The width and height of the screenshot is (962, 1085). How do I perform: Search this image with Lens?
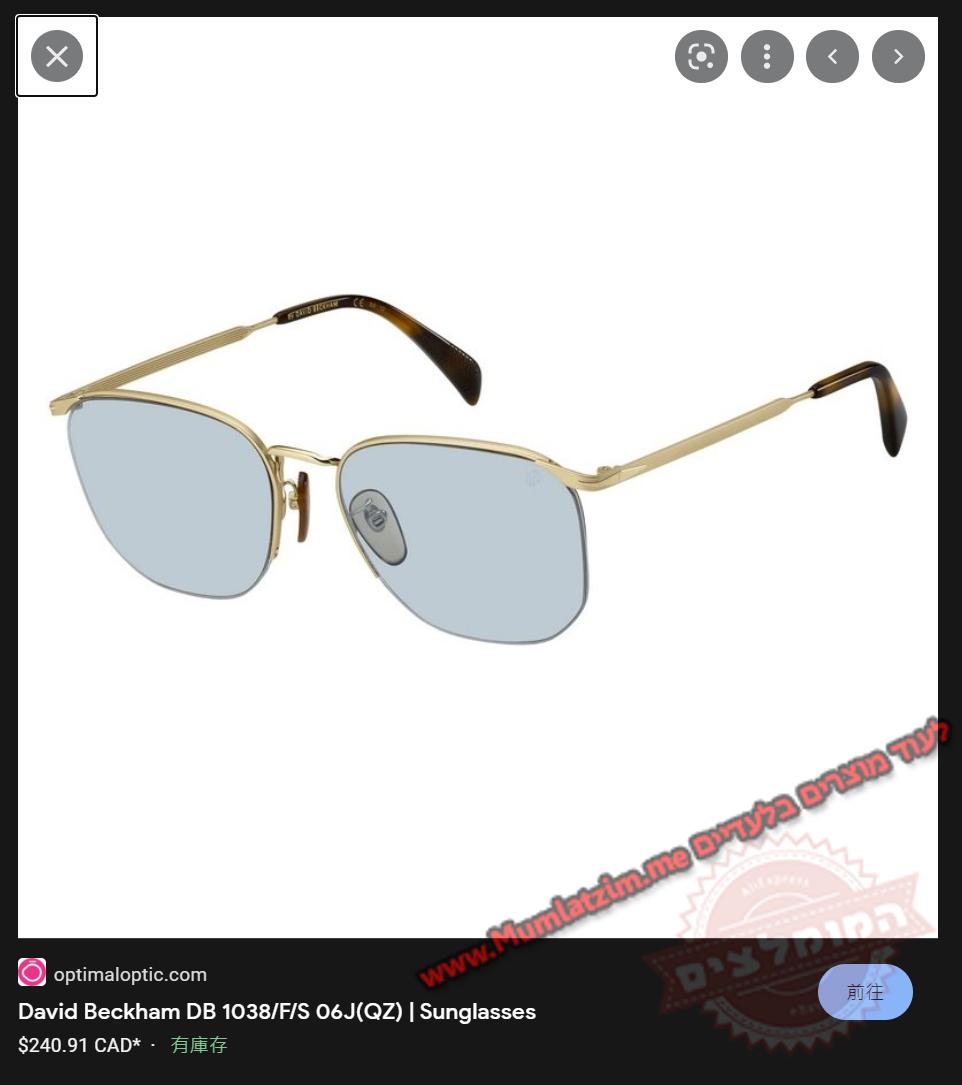[701, 57]
